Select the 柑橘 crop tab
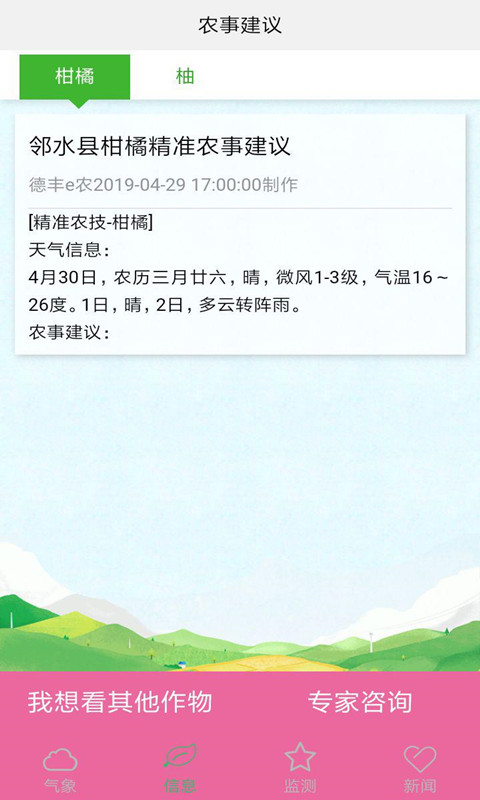Image resolution: width=480 pixels, height=800 pixels. (x=74, y=77)
